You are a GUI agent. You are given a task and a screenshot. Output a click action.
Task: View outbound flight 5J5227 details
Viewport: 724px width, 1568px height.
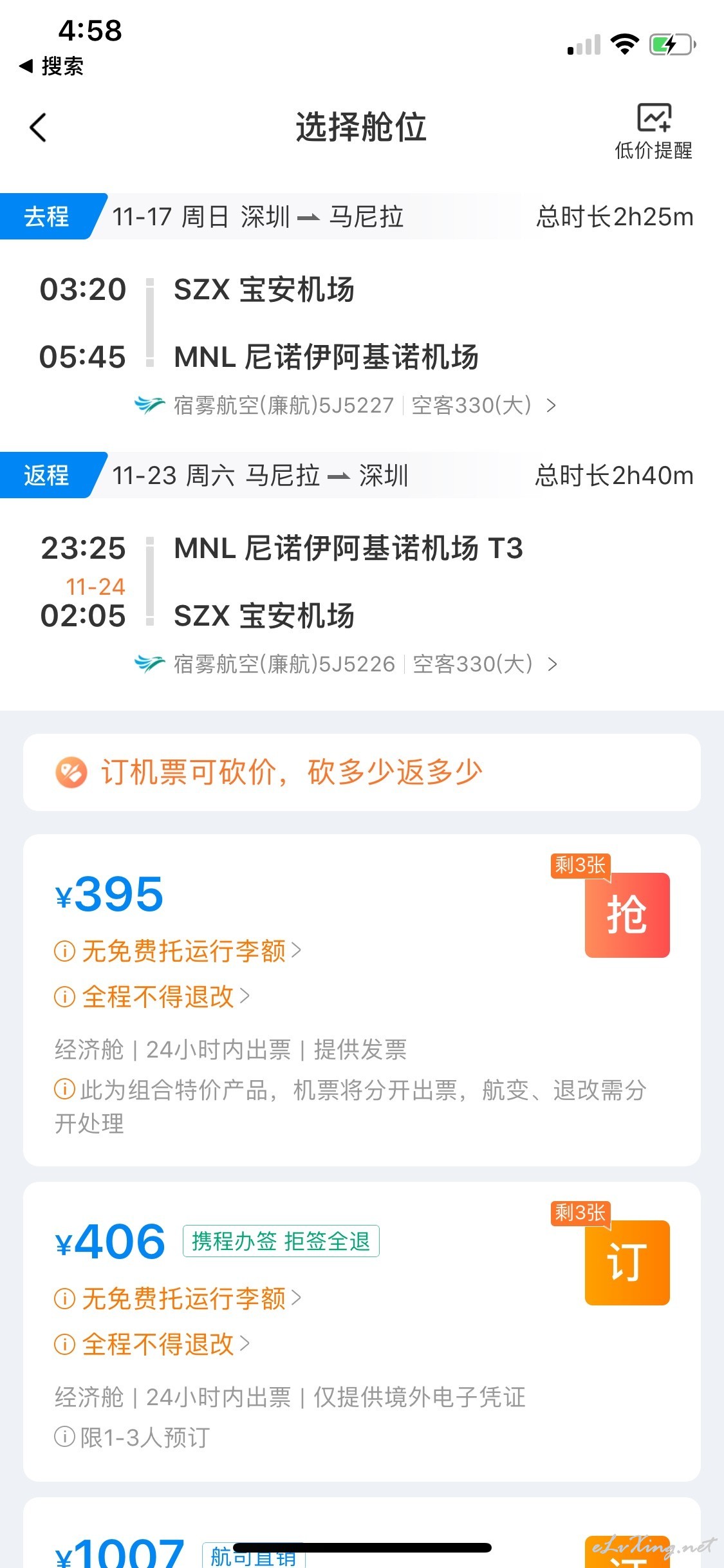[x=346, y=406]
